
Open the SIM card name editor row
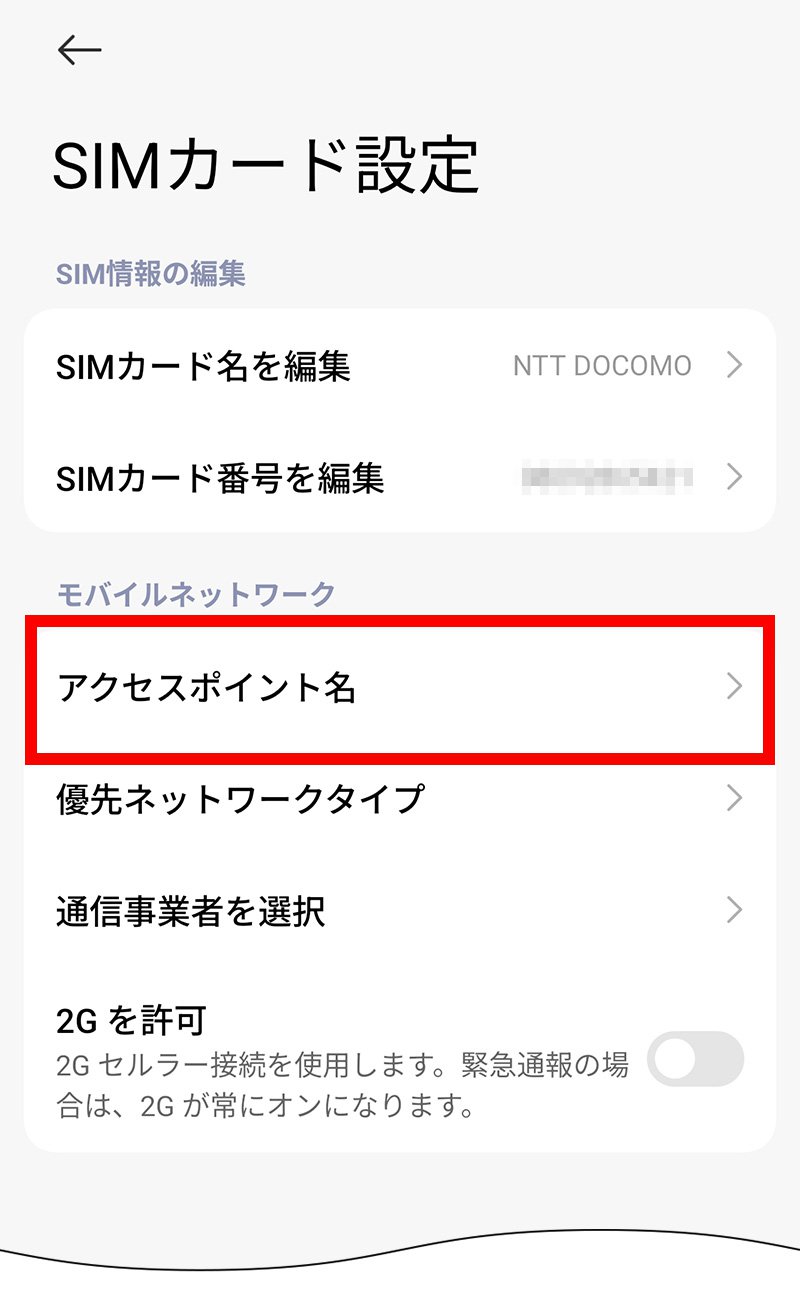pos(300,366)
